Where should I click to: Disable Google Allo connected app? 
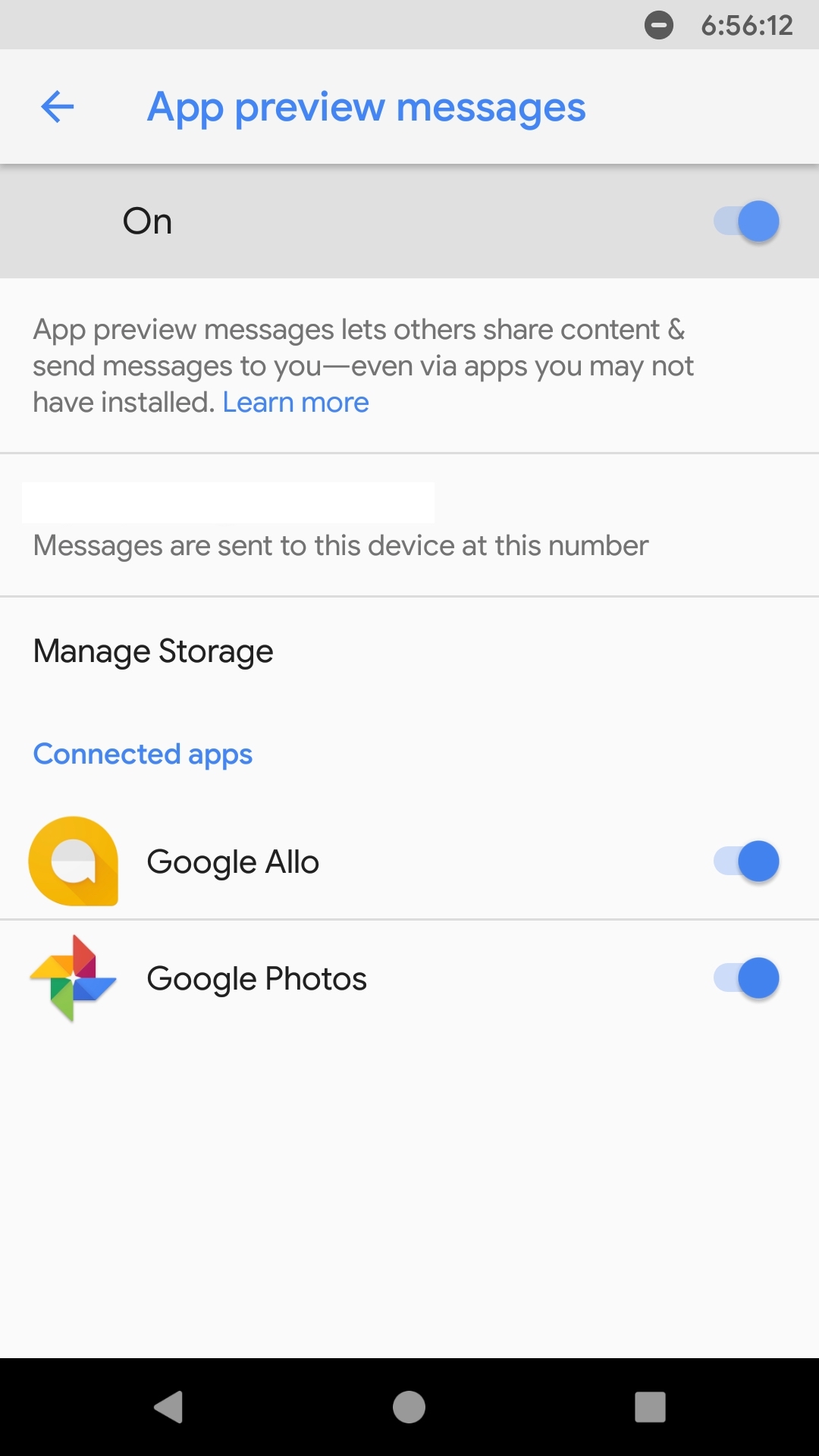point(746,861)
